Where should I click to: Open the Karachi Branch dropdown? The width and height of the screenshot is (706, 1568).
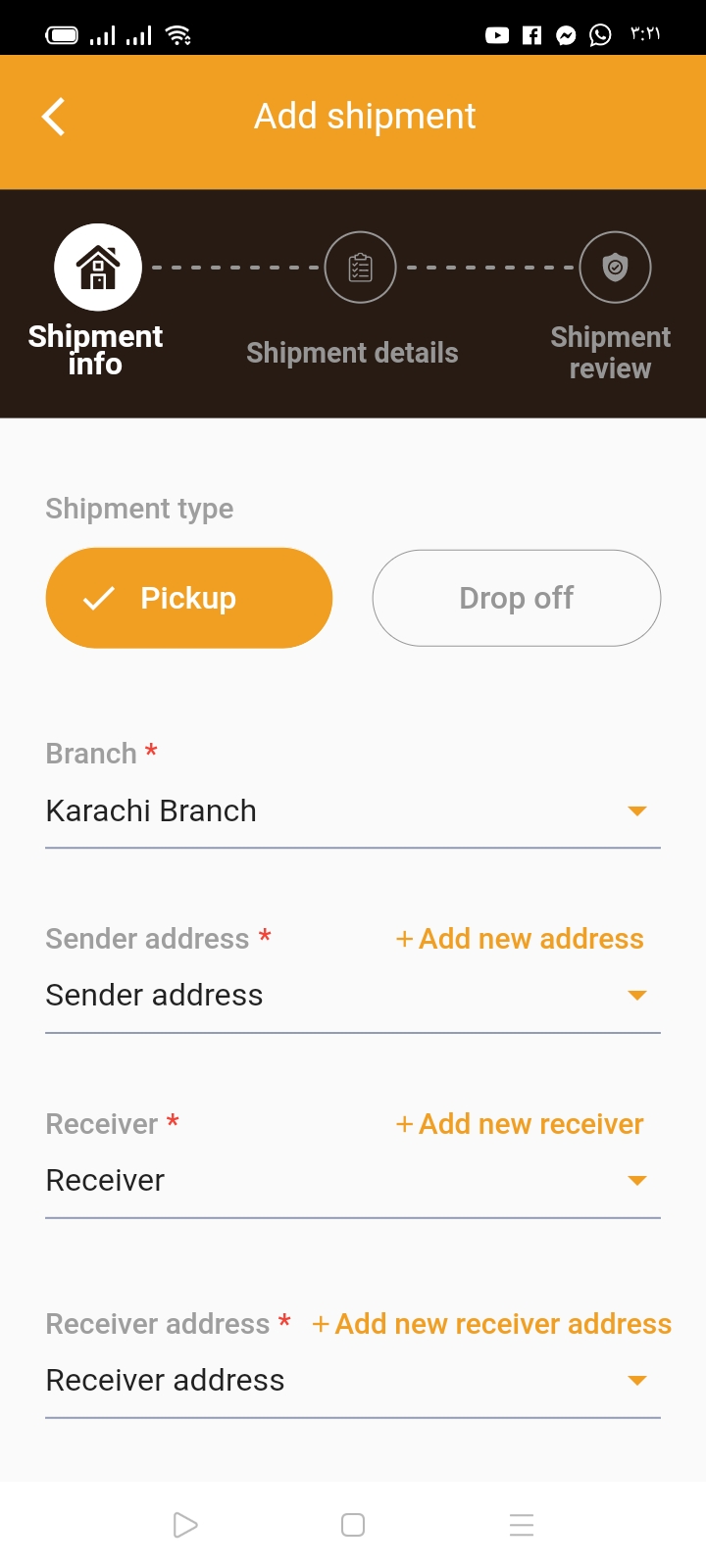636,810
